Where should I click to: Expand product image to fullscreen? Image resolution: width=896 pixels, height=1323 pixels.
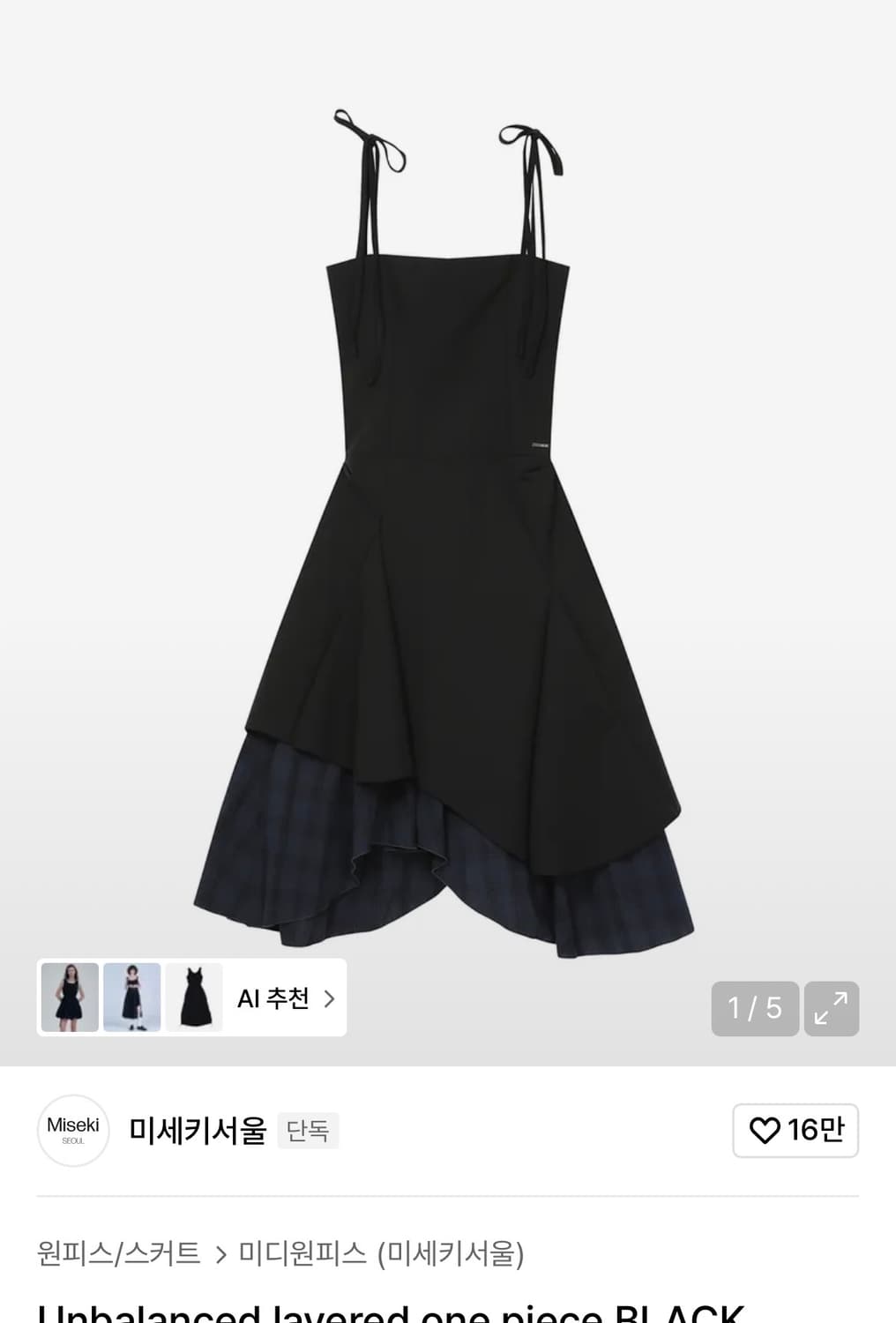coord(831,1008)
